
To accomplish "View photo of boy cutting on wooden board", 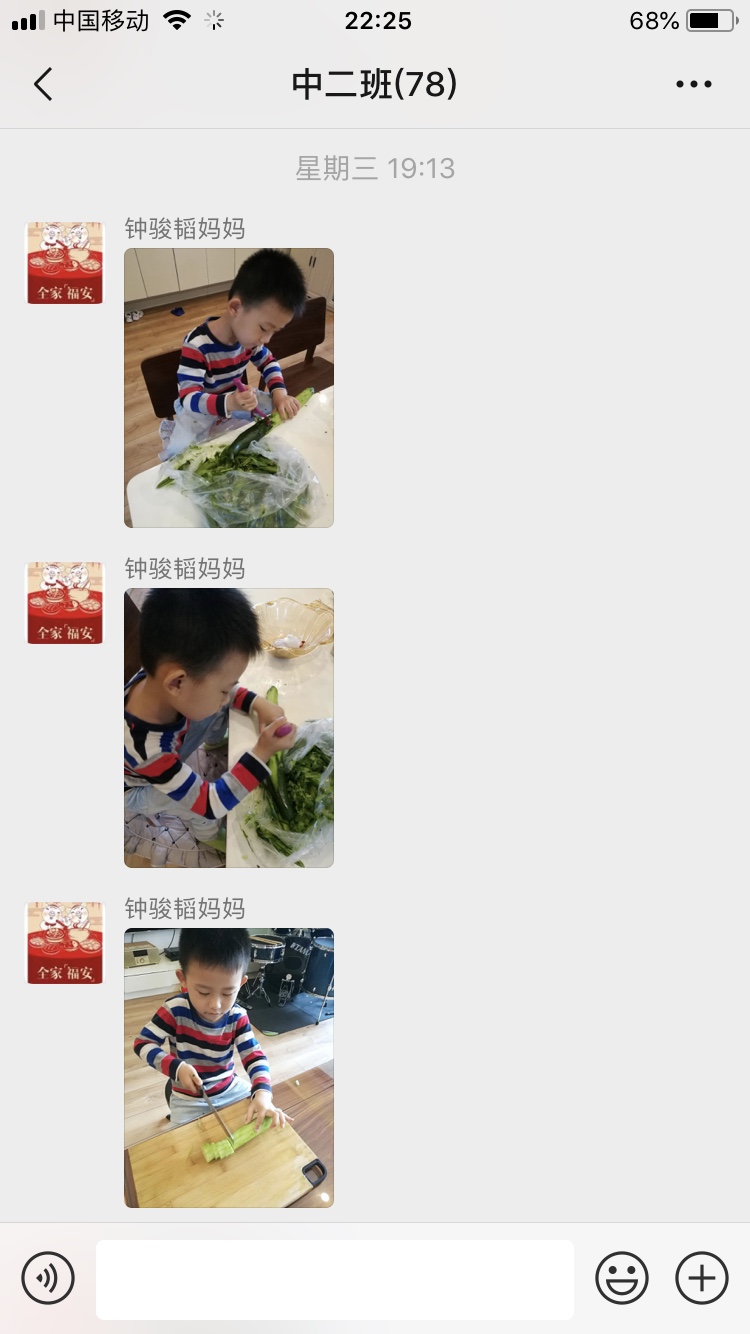I will 229,1067.
